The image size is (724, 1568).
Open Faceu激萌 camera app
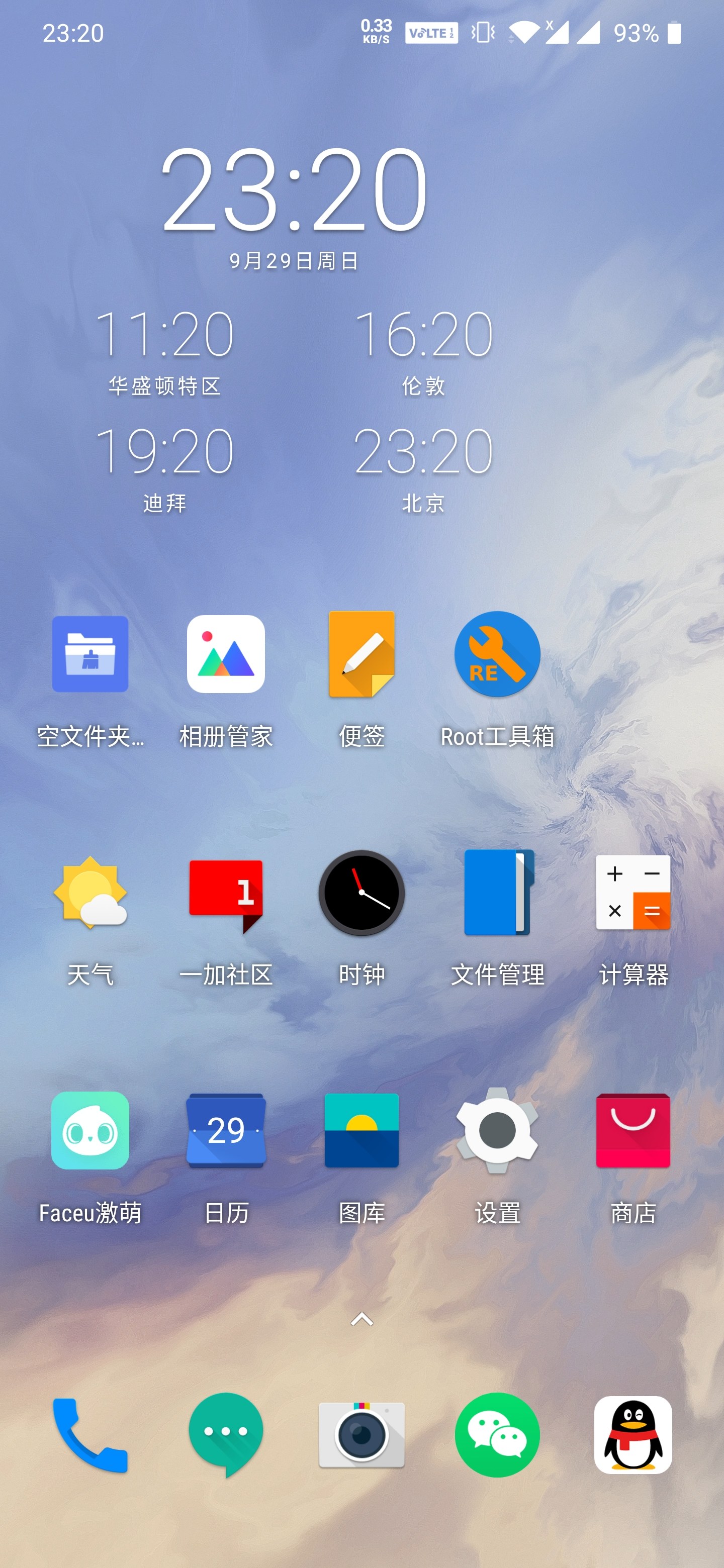(90, 1130)
